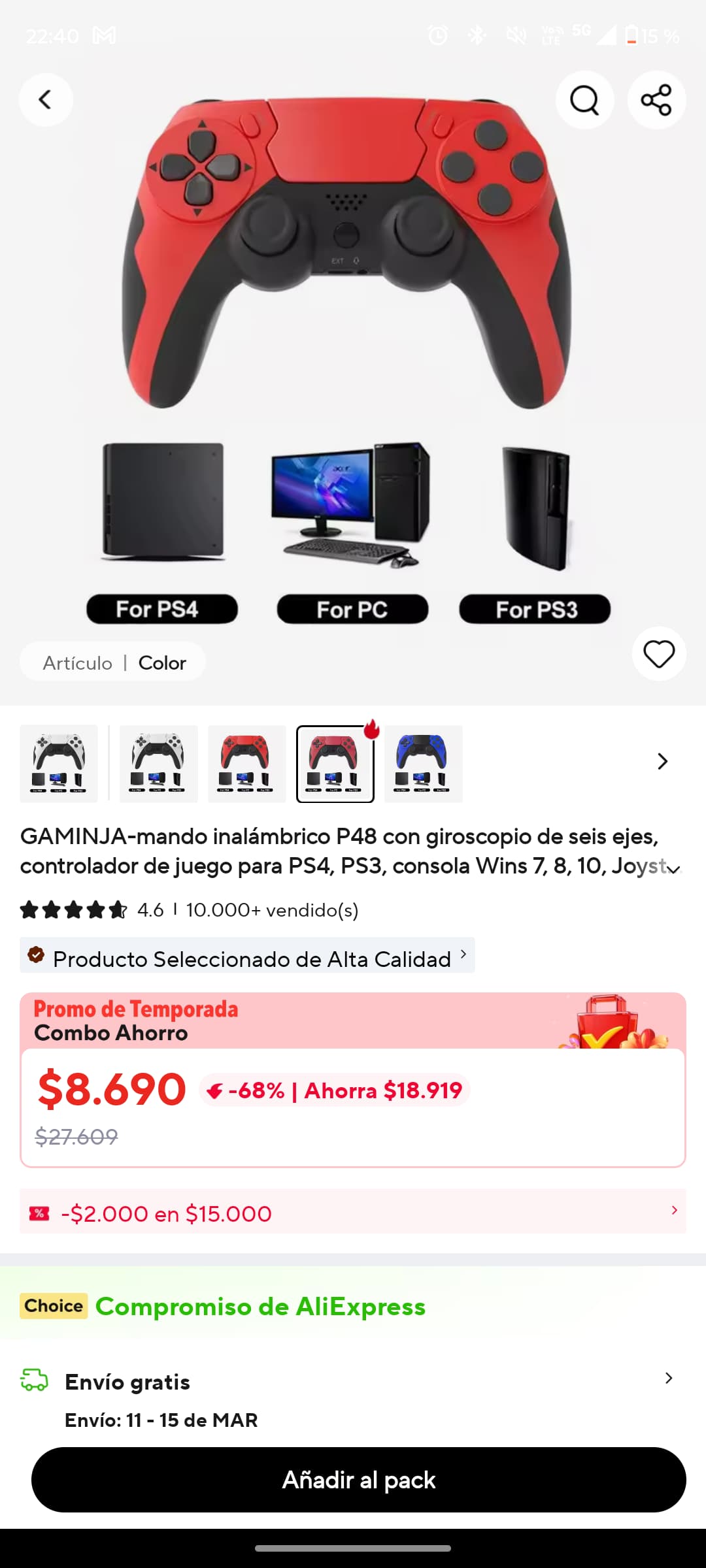Viewport: 706px width, 1568px height.
Task: Open the Compromiso de AliExpress banner
Action: tap(260, 1307)
